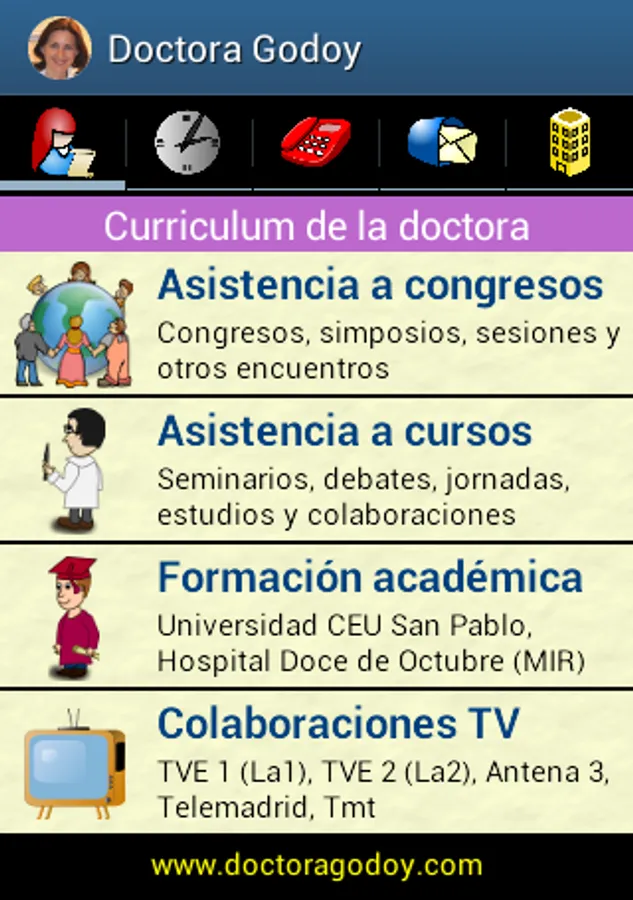
Task: Open the mail envelope tab
Action: point(442,143)
